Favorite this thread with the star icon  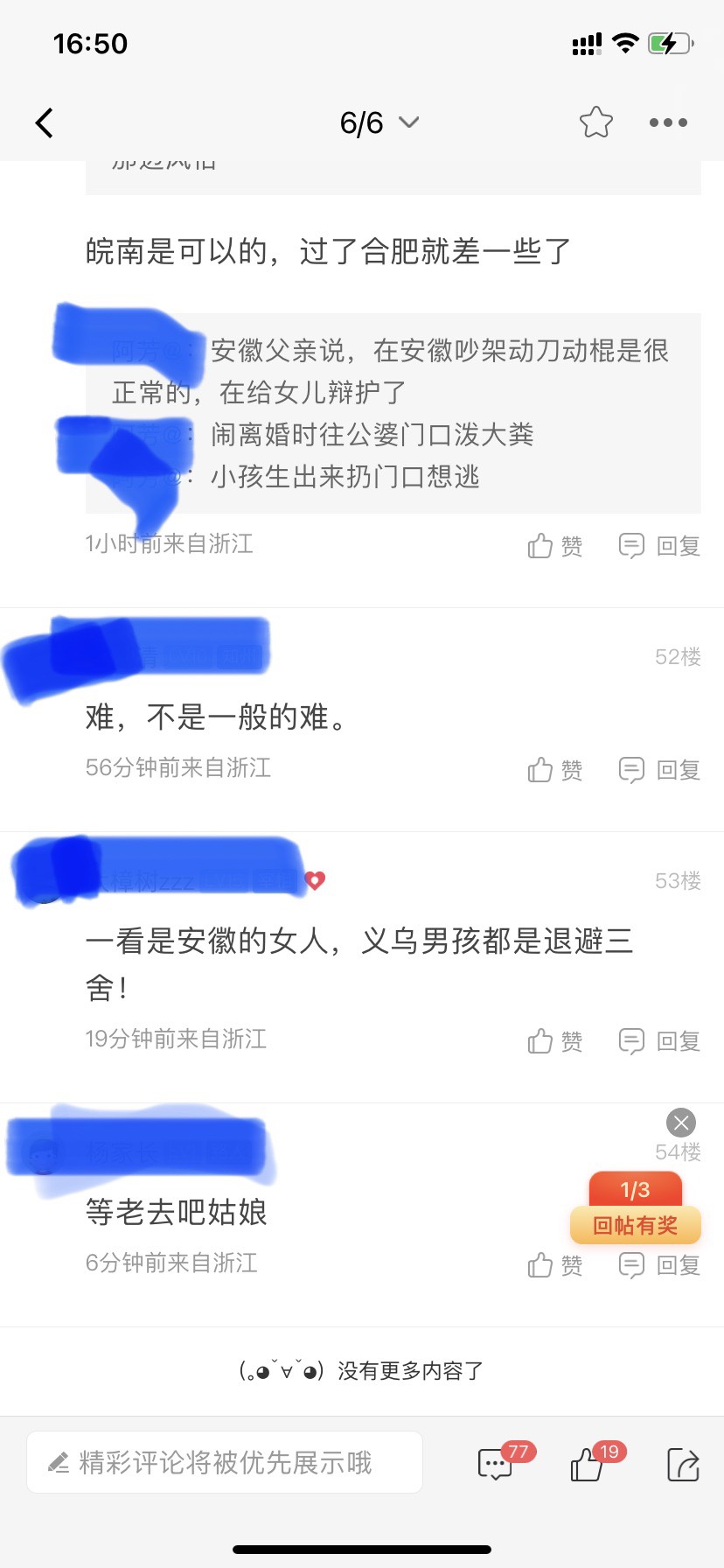pos(596,122)
